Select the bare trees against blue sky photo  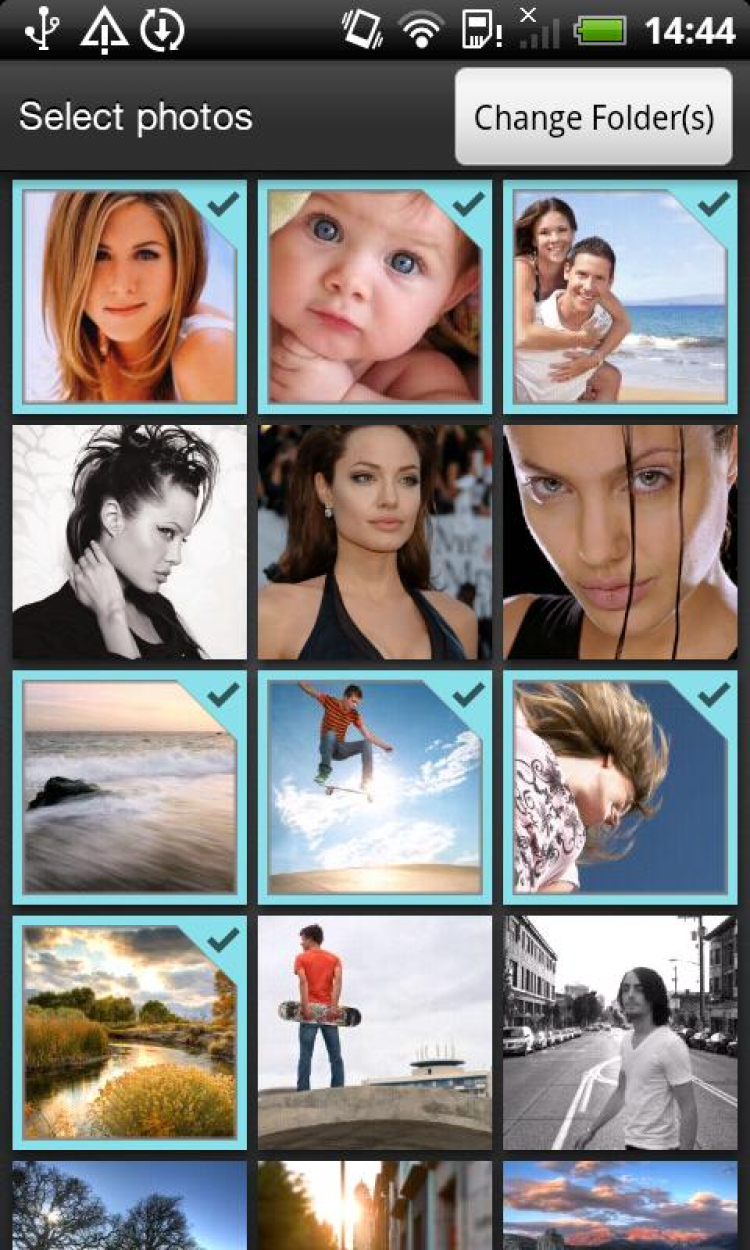coord(129,1205)
